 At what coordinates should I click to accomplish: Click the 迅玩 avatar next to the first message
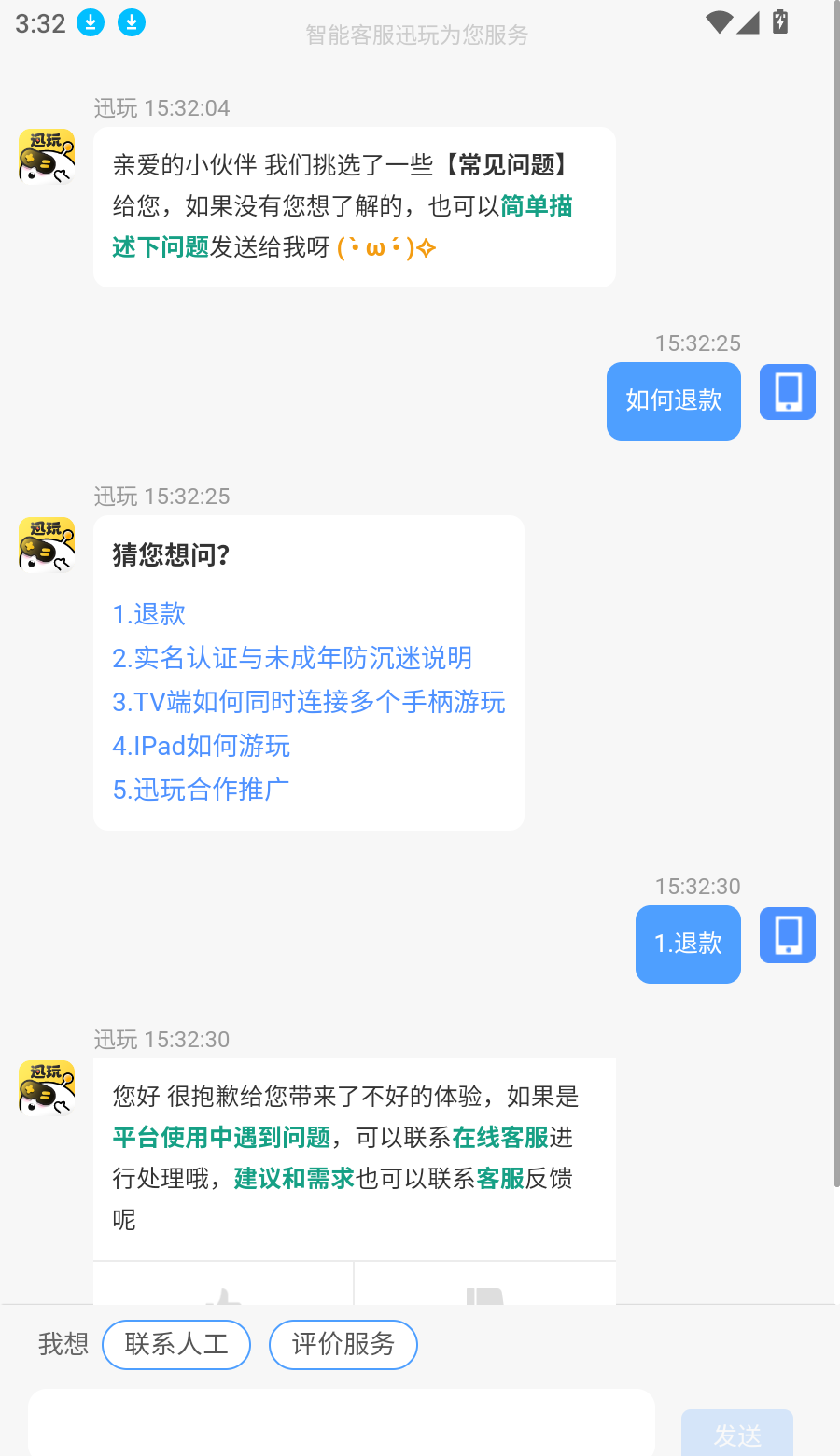[x=46, y=157]
